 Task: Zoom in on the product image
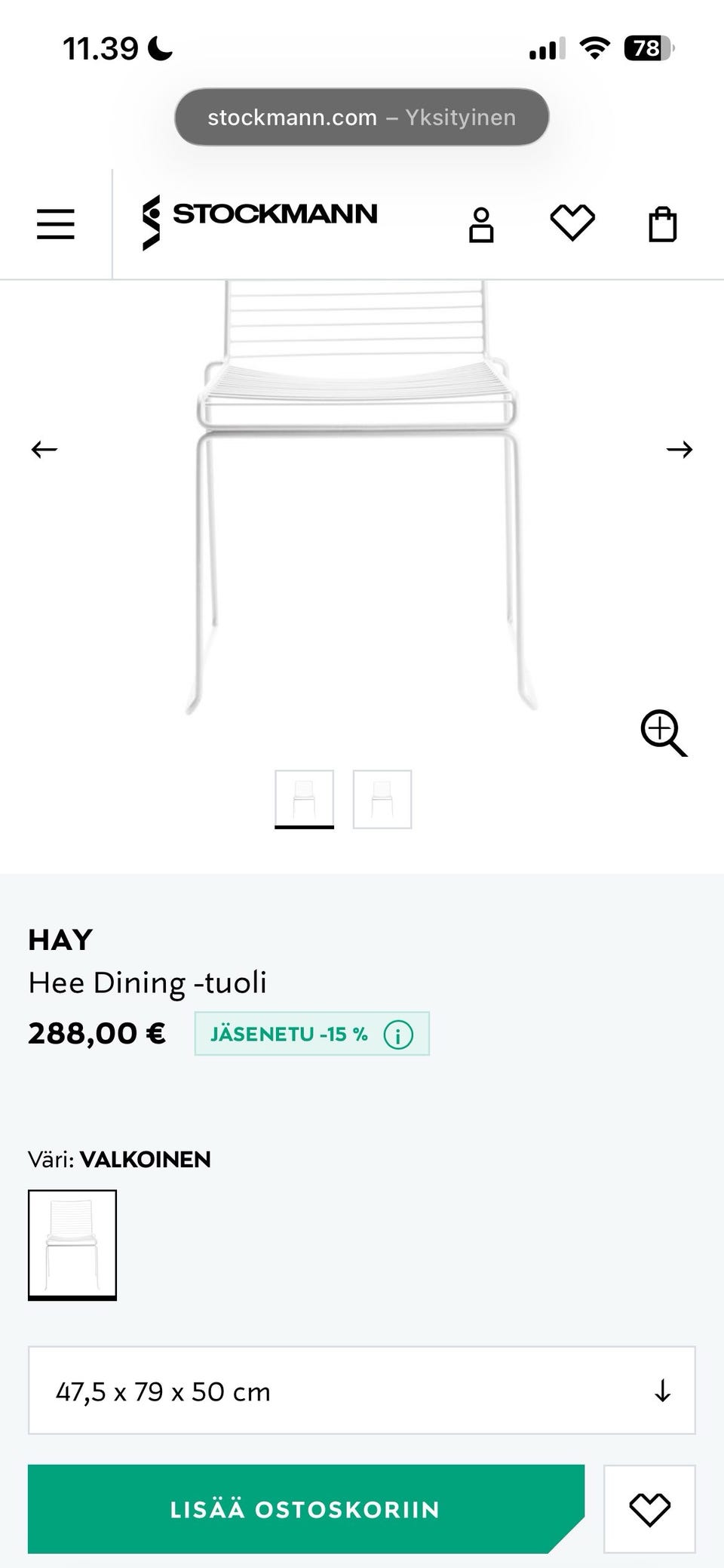(x=663, y=732)
